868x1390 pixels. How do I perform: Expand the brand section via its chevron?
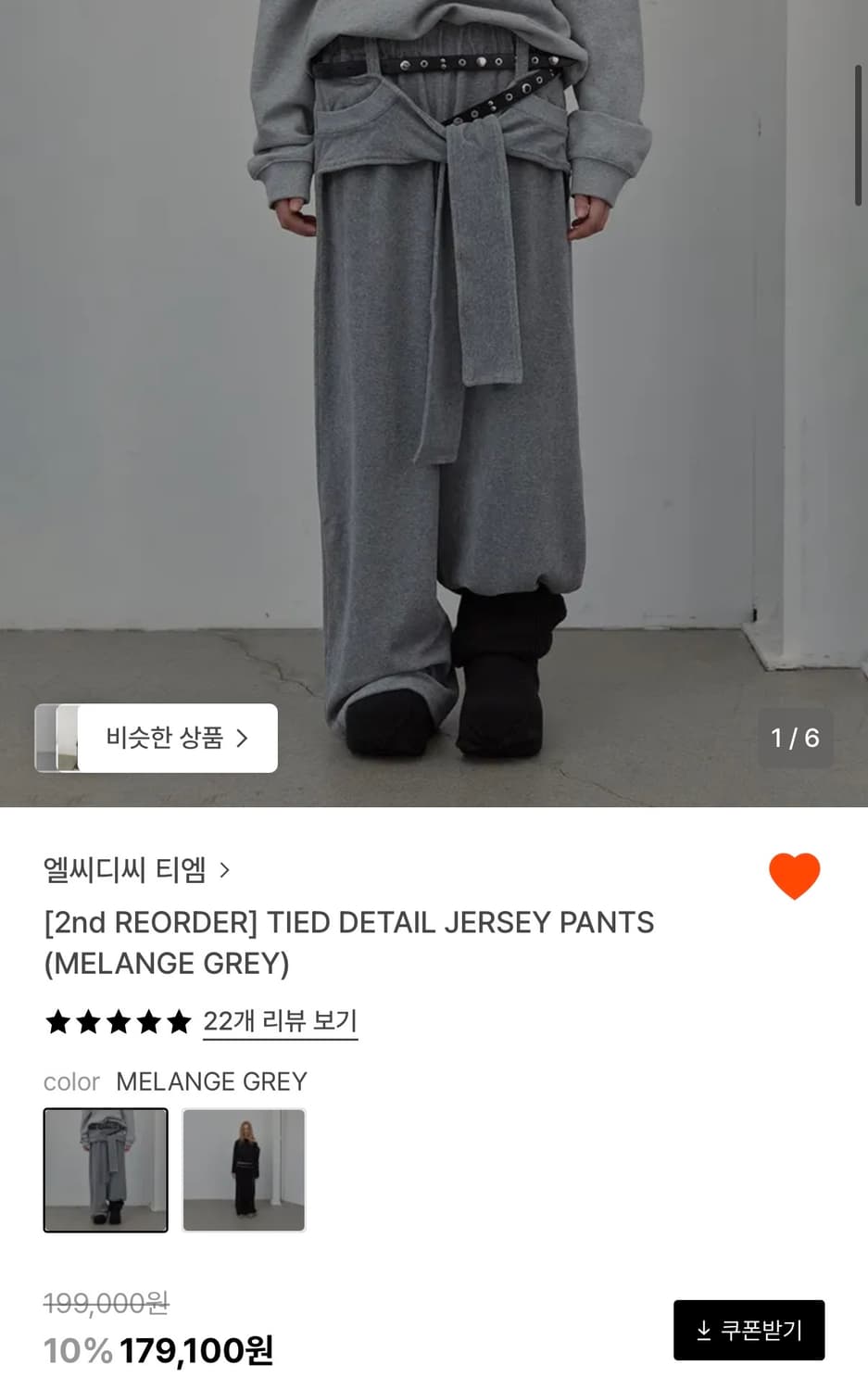(225, 871)
